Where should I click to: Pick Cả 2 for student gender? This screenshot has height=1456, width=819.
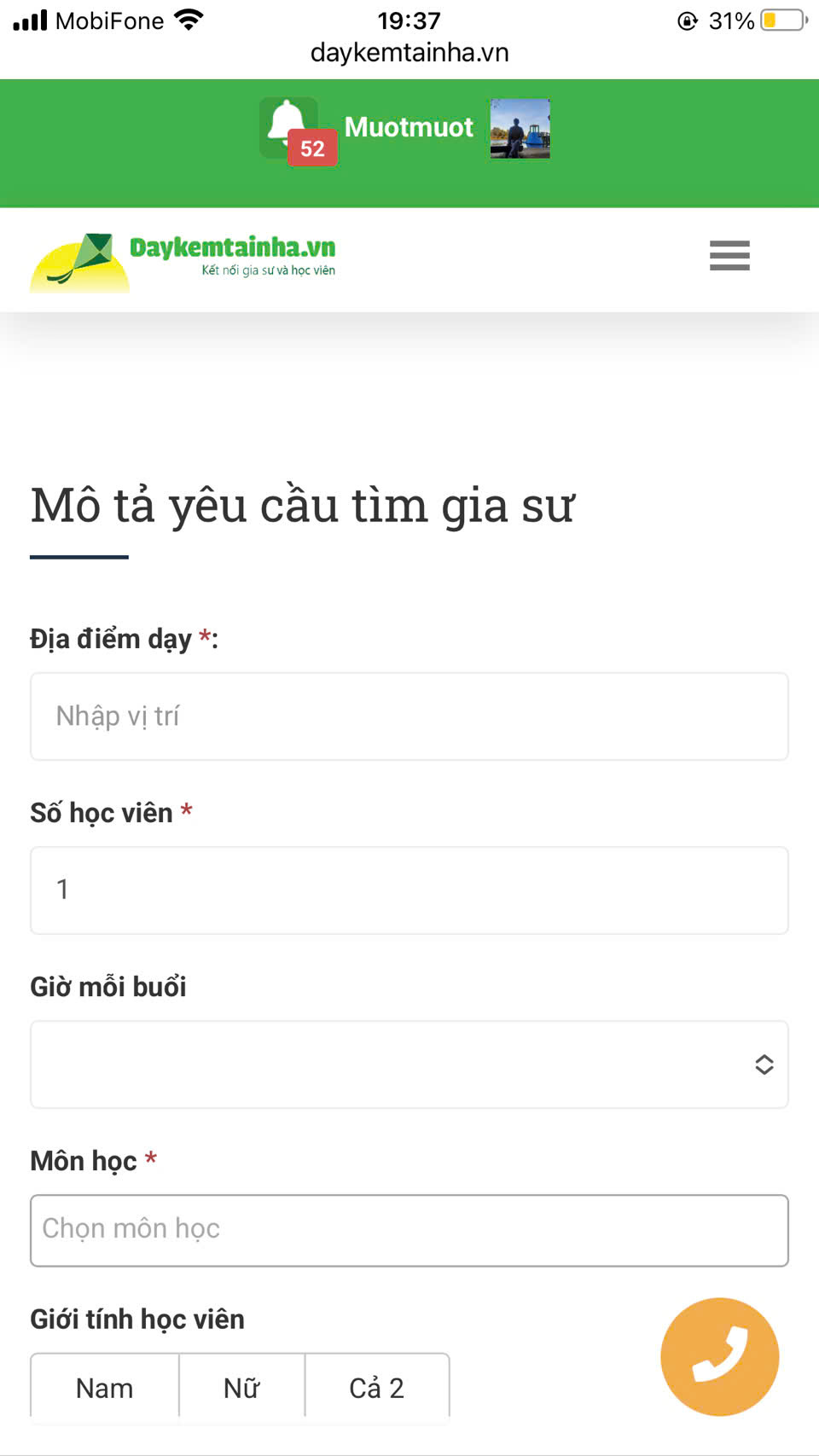[x=376, y=1388]
